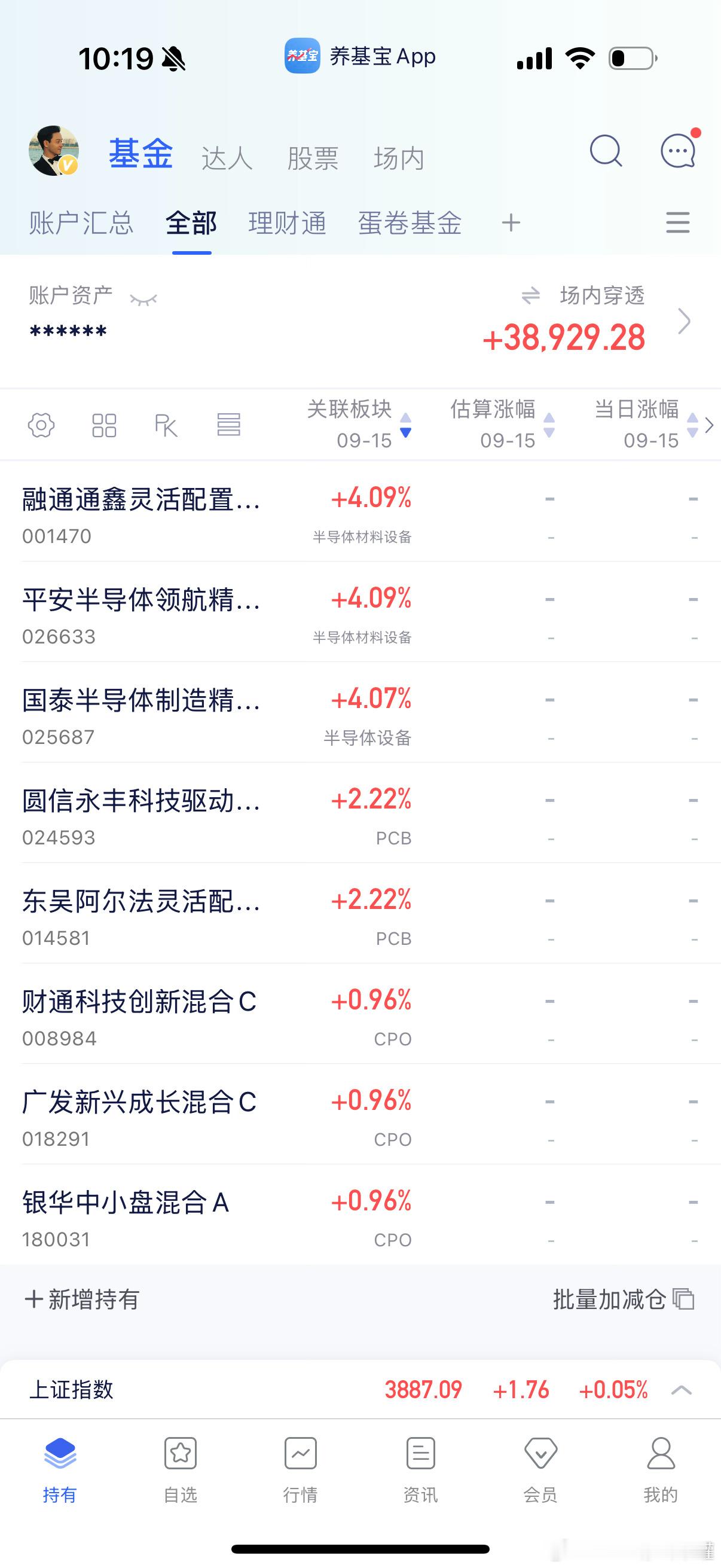Switch to the 达人 top tab

227,158
